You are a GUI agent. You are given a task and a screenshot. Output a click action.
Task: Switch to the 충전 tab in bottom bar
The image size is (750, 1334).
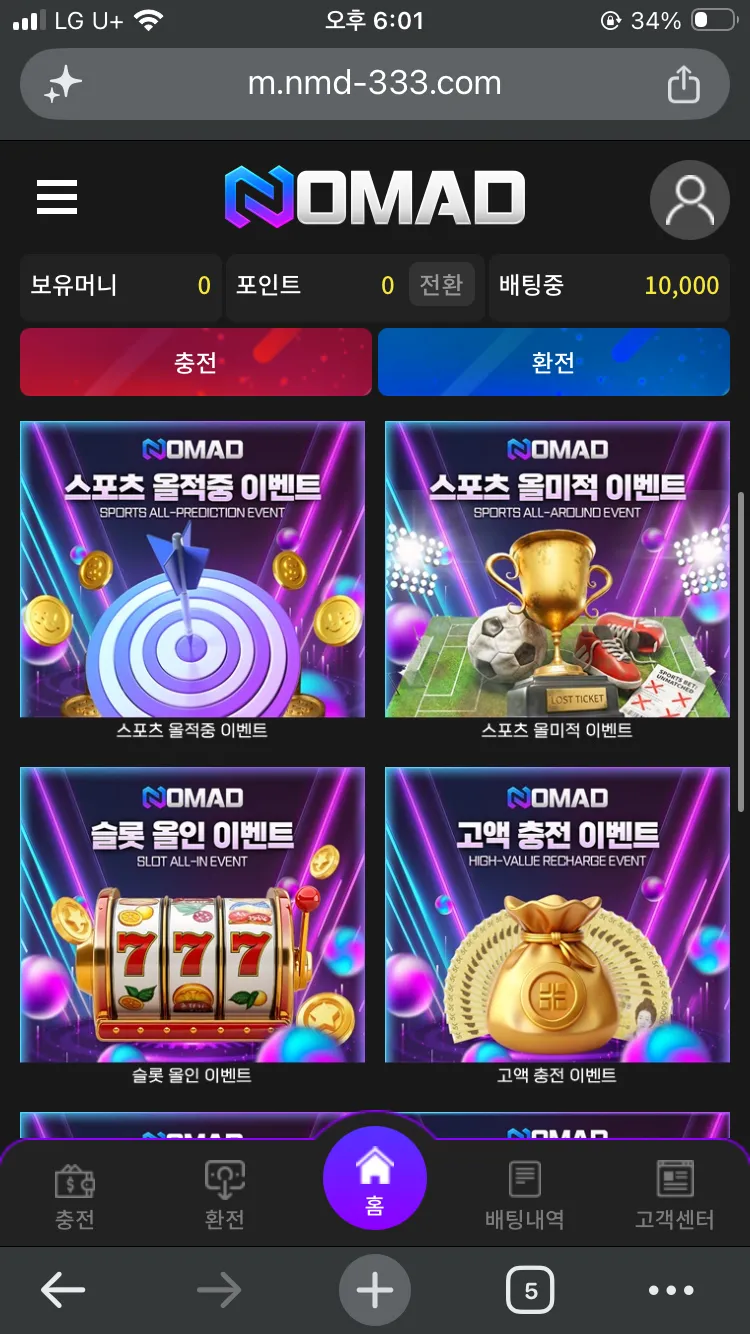point(75,1195)
